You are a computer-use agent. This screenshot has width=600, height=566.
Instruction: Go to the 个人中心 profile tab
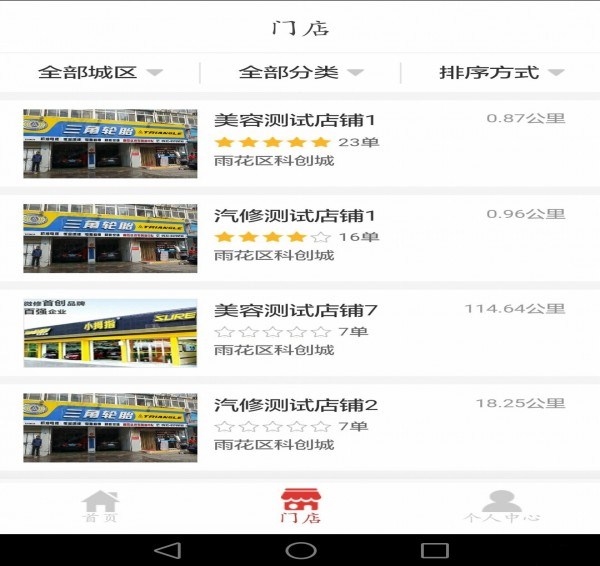pos(501,507)
